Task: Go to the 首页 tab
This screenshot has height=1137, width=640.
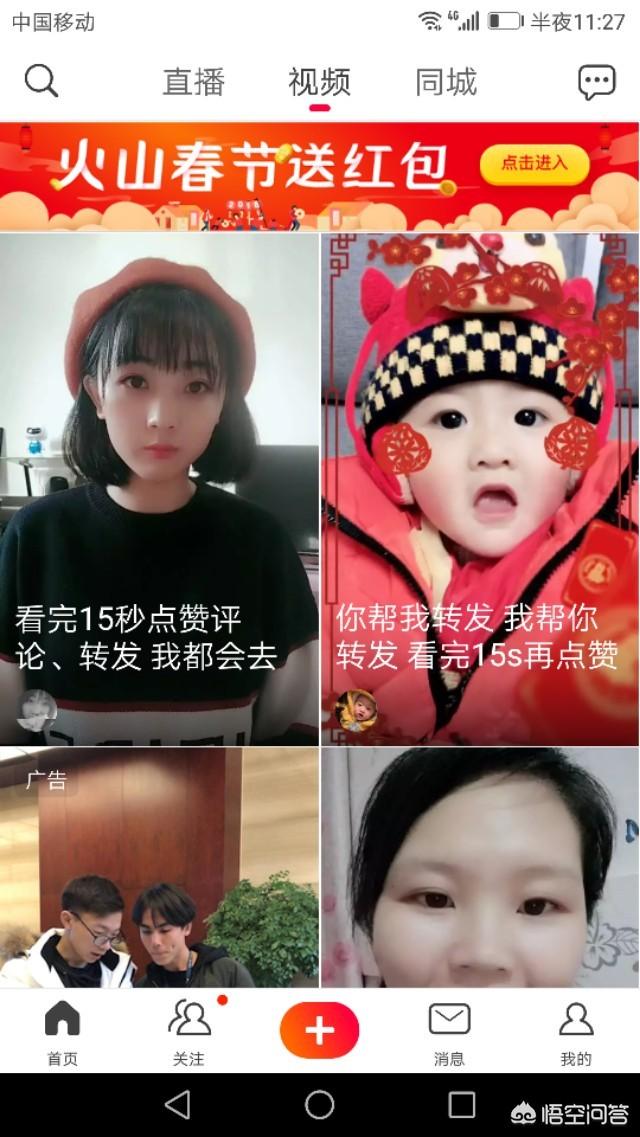Action: pos(62,1032)
